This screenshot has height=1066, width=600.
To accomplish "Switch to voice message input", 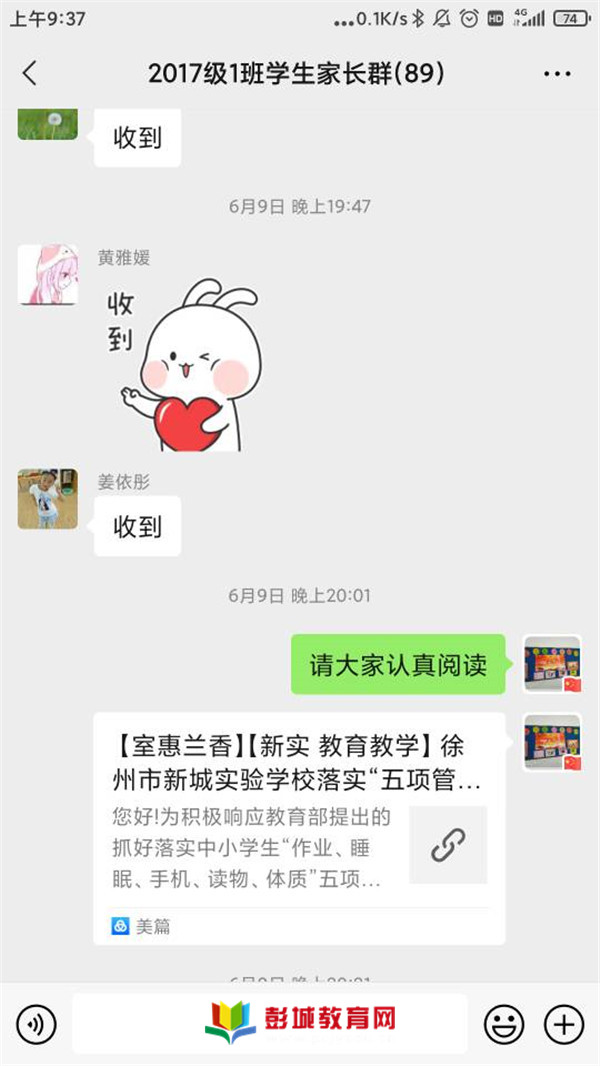I will tap(37, 1024).
